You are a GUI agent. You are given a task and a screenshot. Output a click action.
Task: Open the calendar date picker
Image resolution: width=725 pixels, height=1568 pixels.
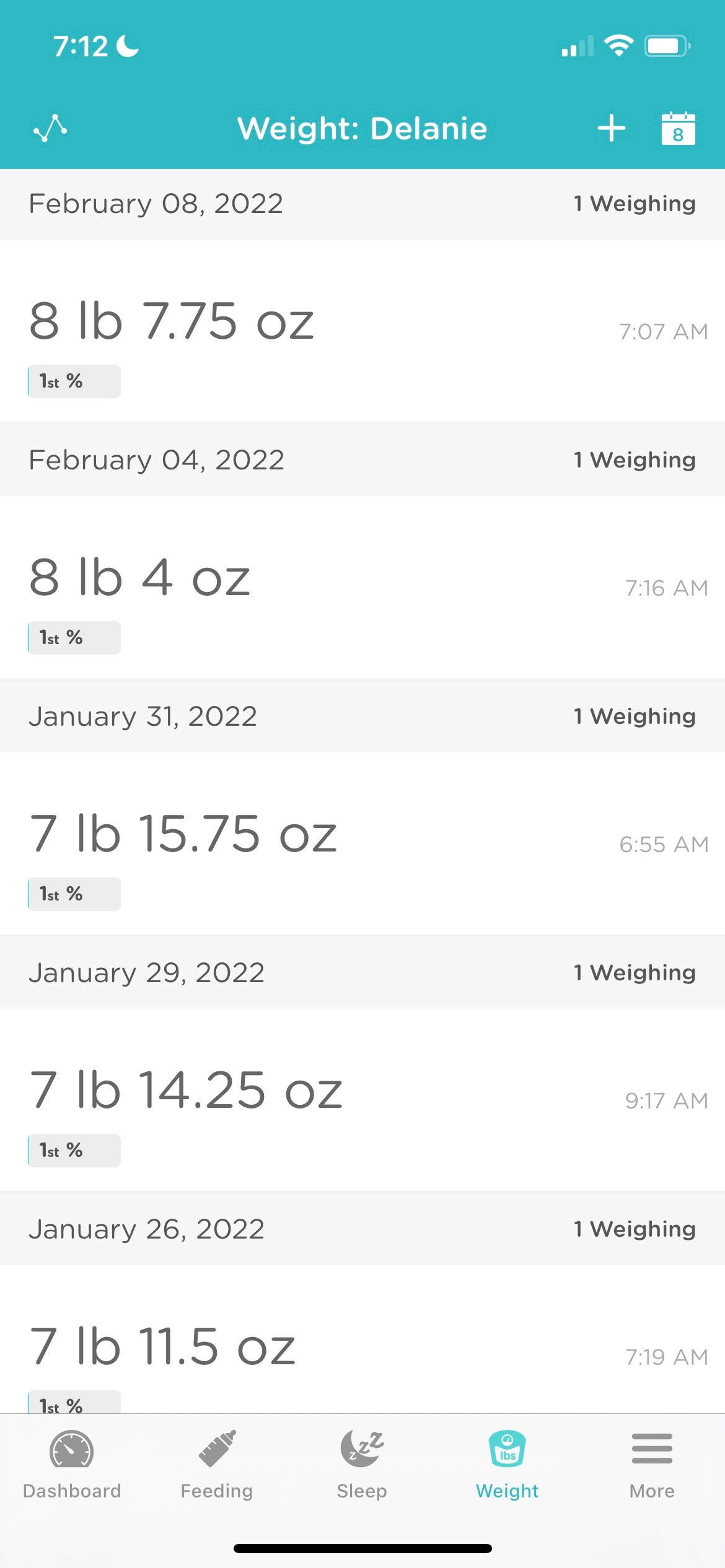pos(678,129)
